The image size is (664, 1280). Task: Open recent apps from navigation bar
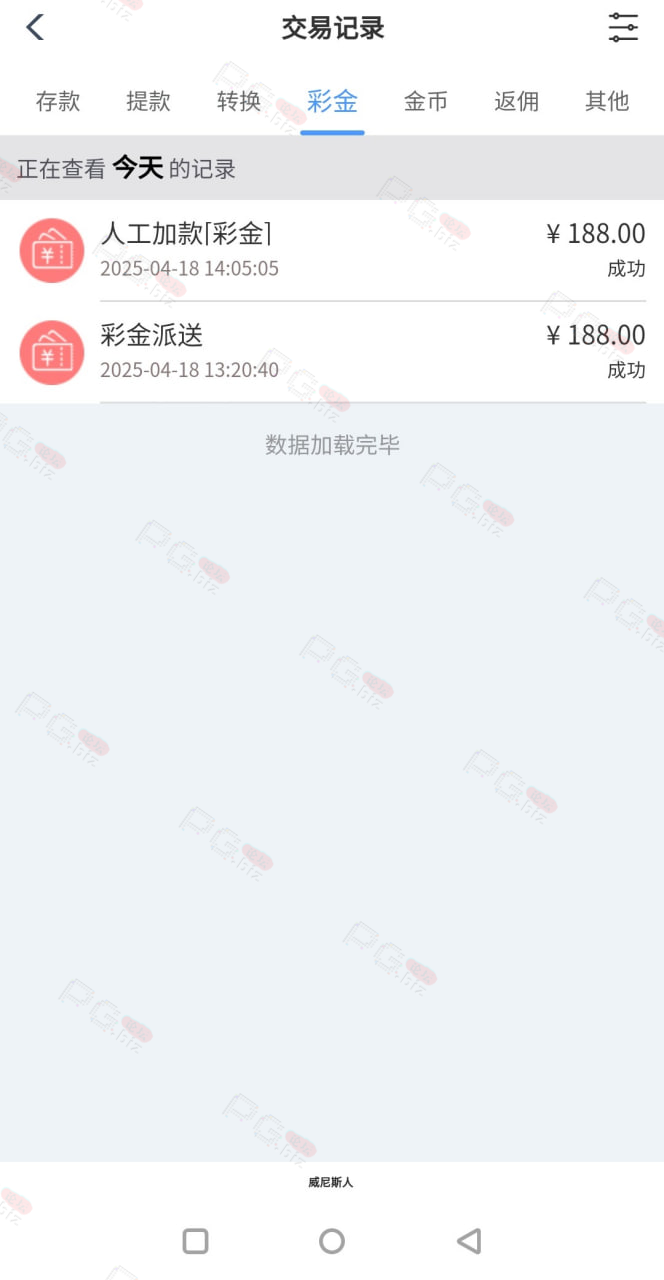(x=196, y=1241)
